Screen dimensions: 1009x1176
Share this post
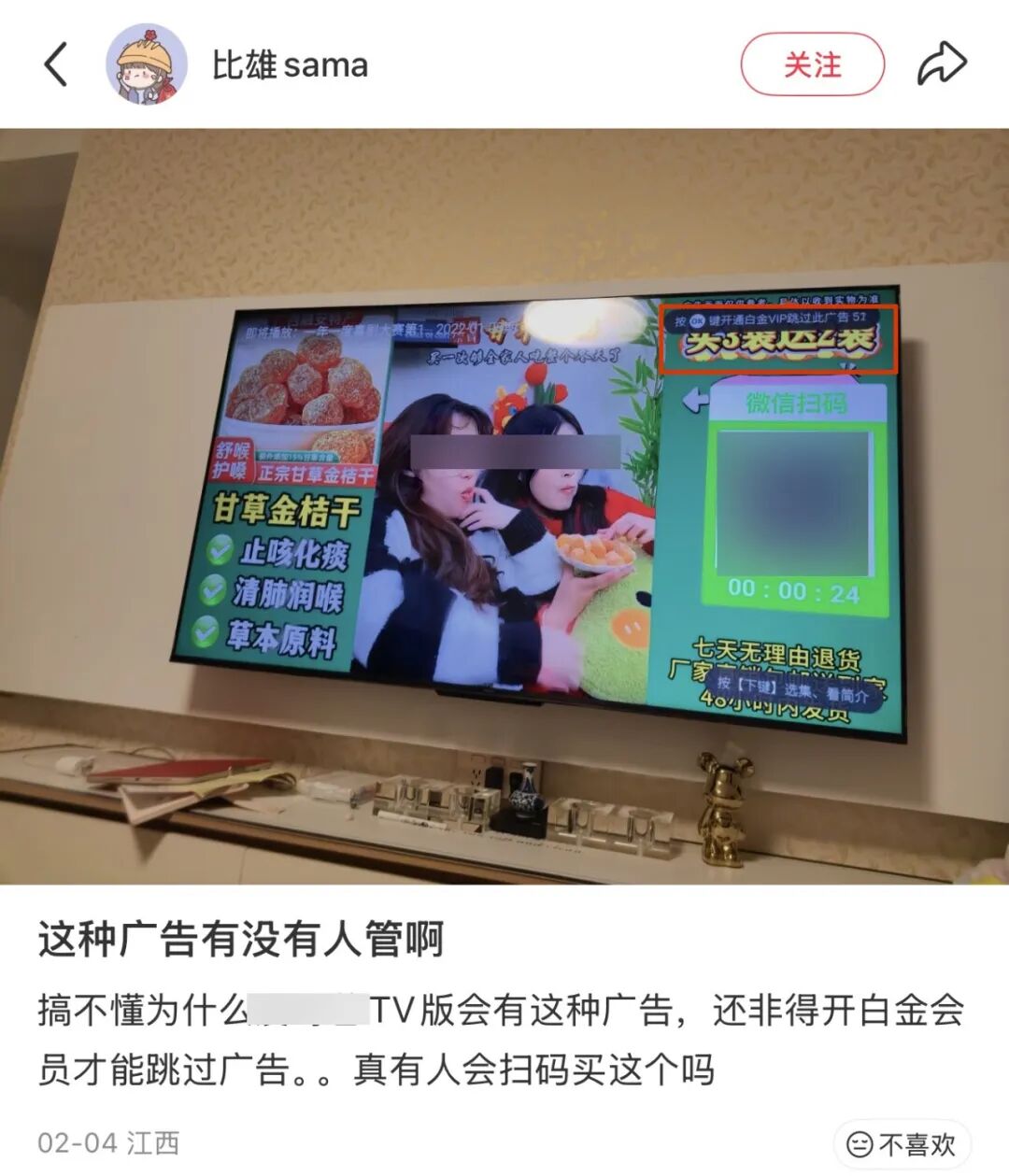click(942, 64)
